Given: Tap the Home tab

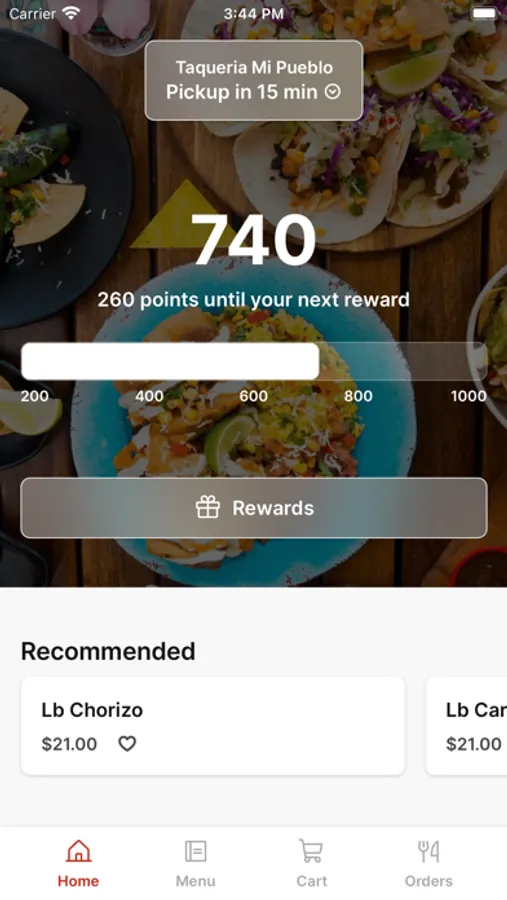Looking at the screenshot, I should (x=78, y=863).
